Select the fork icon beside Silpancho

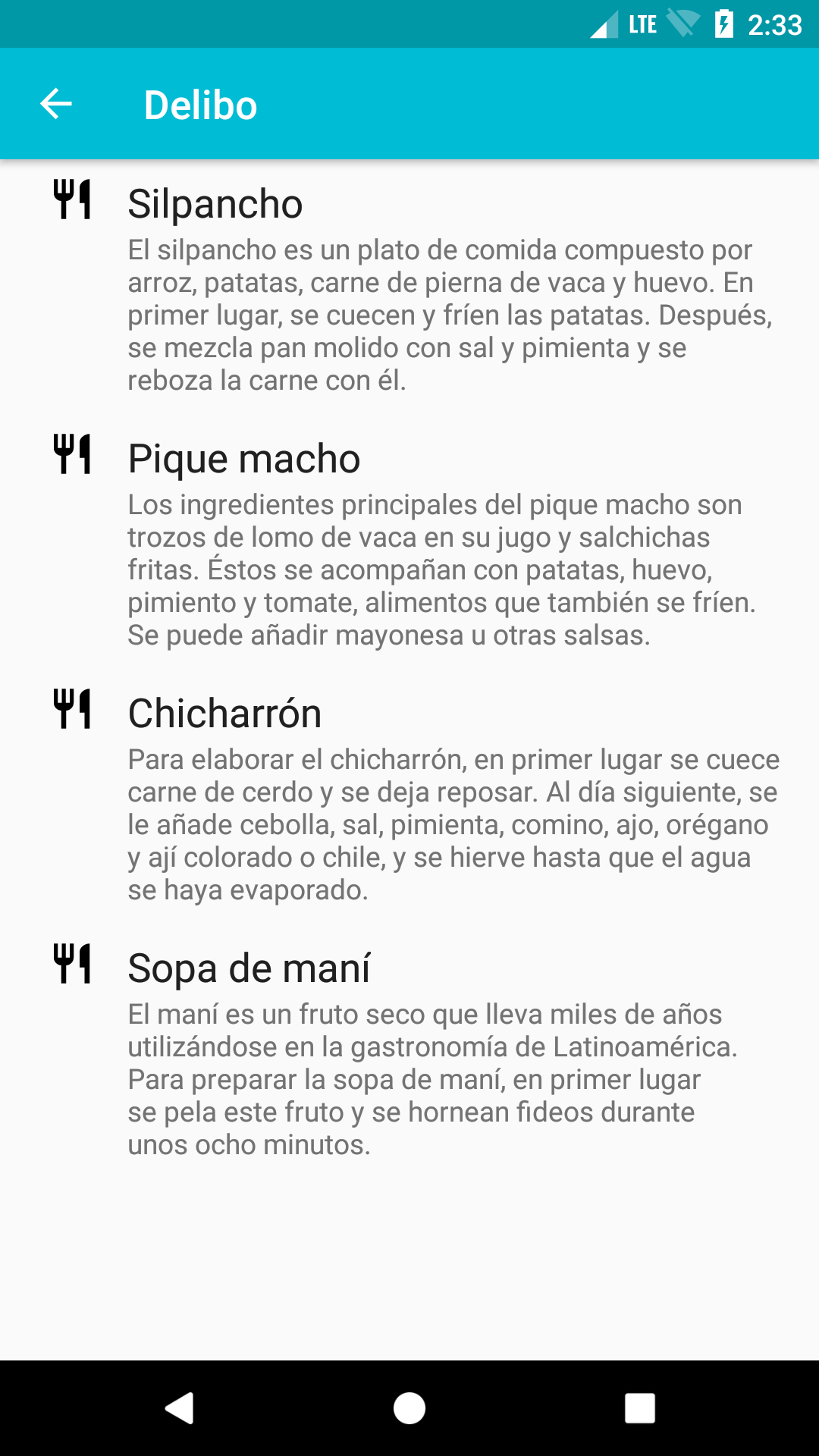pyautogui.click(x=74, y=202)
